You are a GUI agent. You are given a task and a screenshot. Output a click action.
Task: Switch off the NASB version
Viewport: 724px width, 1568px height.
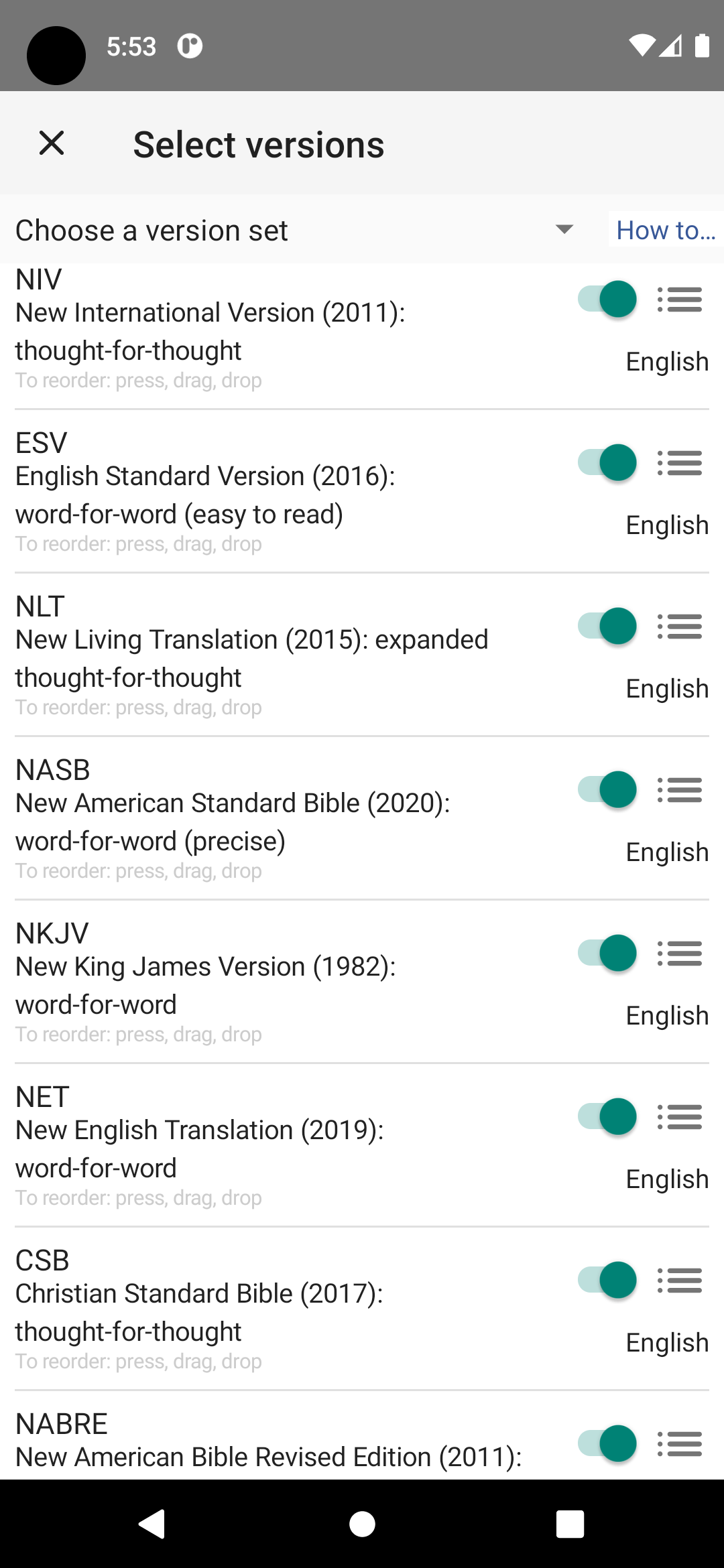point(607,789)
